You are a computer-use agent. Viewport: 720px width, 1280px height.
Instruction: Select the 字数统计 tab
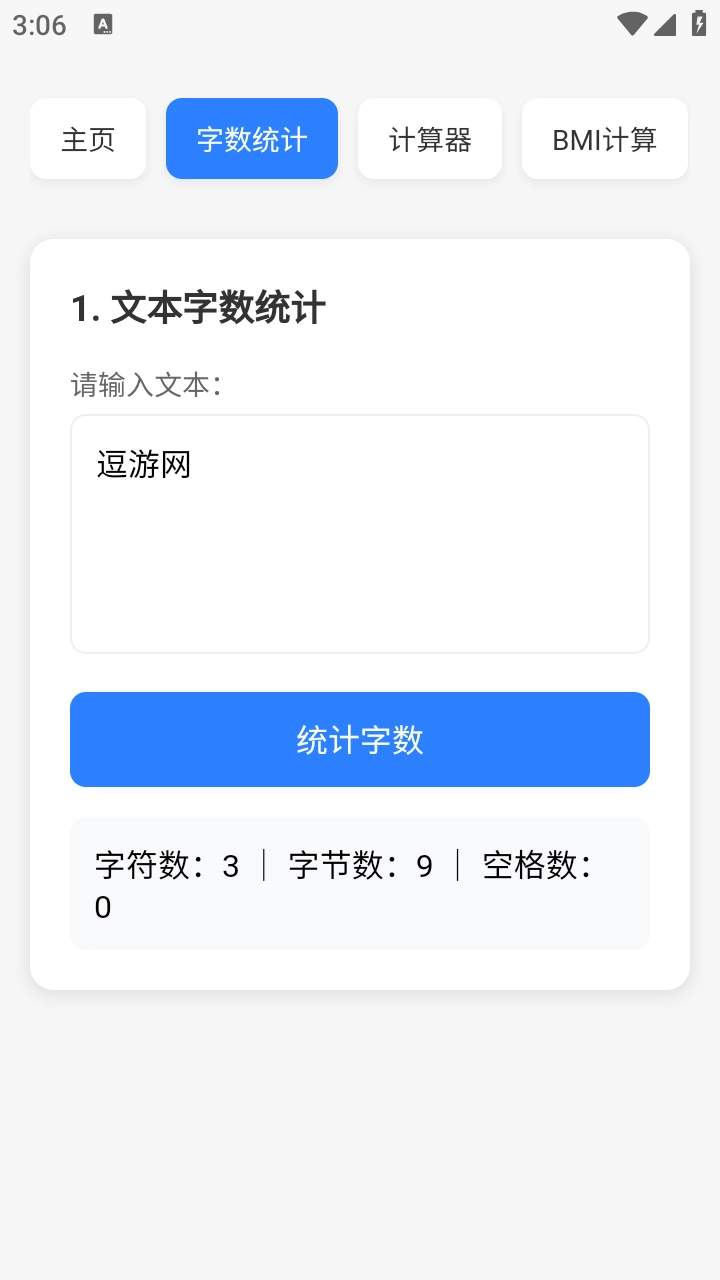coord(251,138)
